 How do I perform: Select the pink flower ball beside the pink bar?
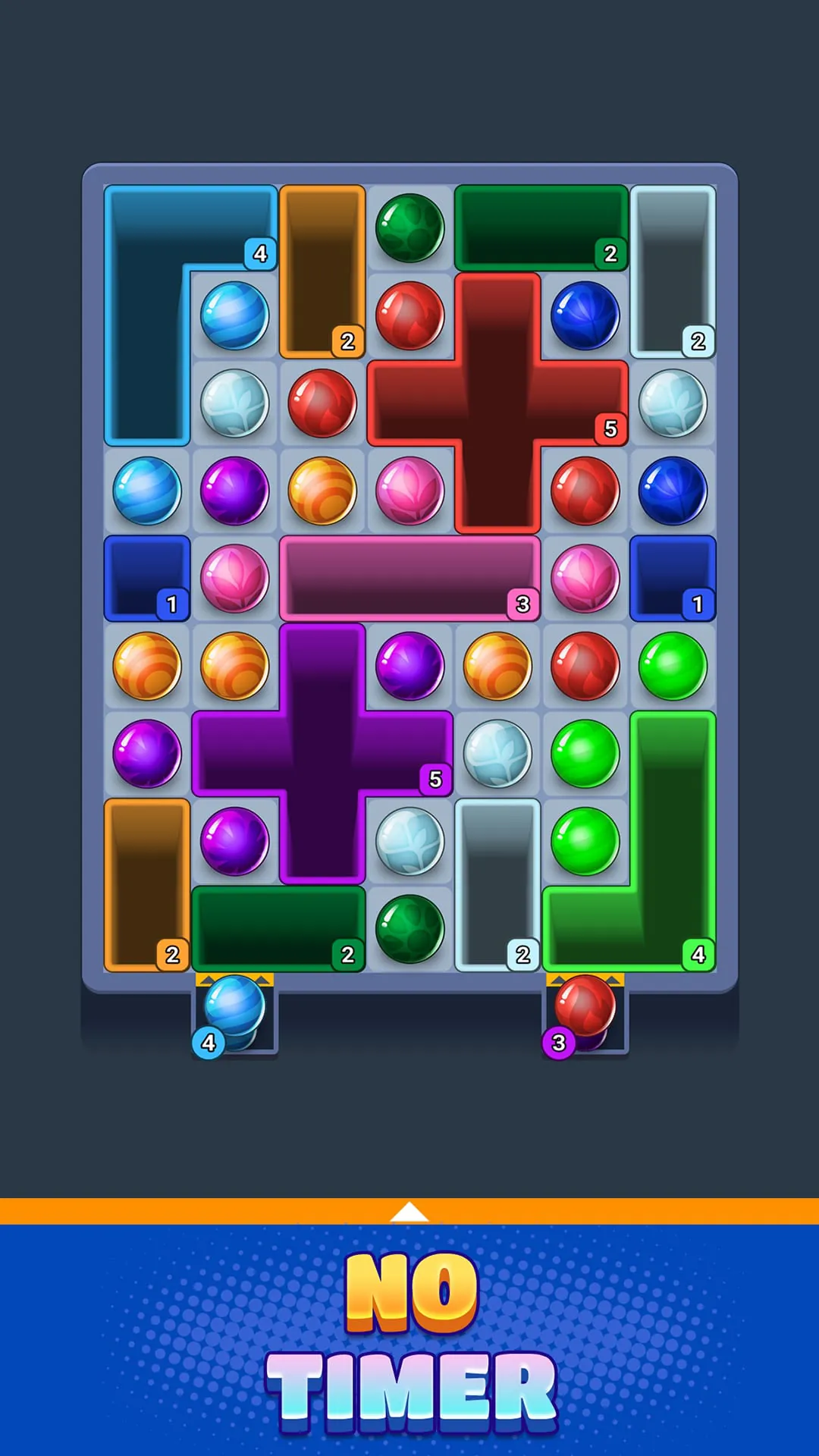click(x=235, y=576)
